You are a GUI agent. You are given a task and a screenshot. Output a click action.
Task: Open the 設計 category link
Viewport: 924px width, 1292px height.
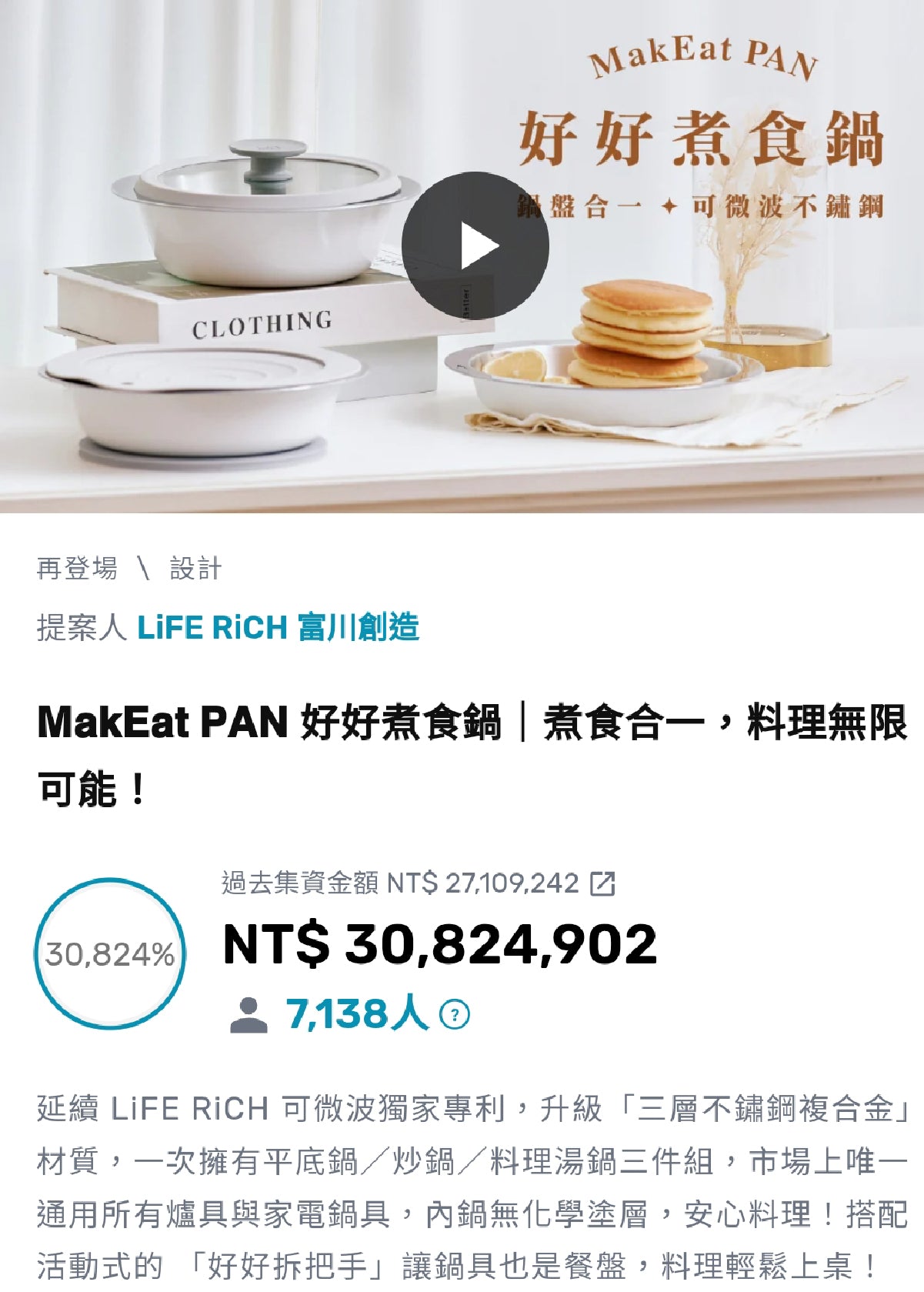coord(195,569)
